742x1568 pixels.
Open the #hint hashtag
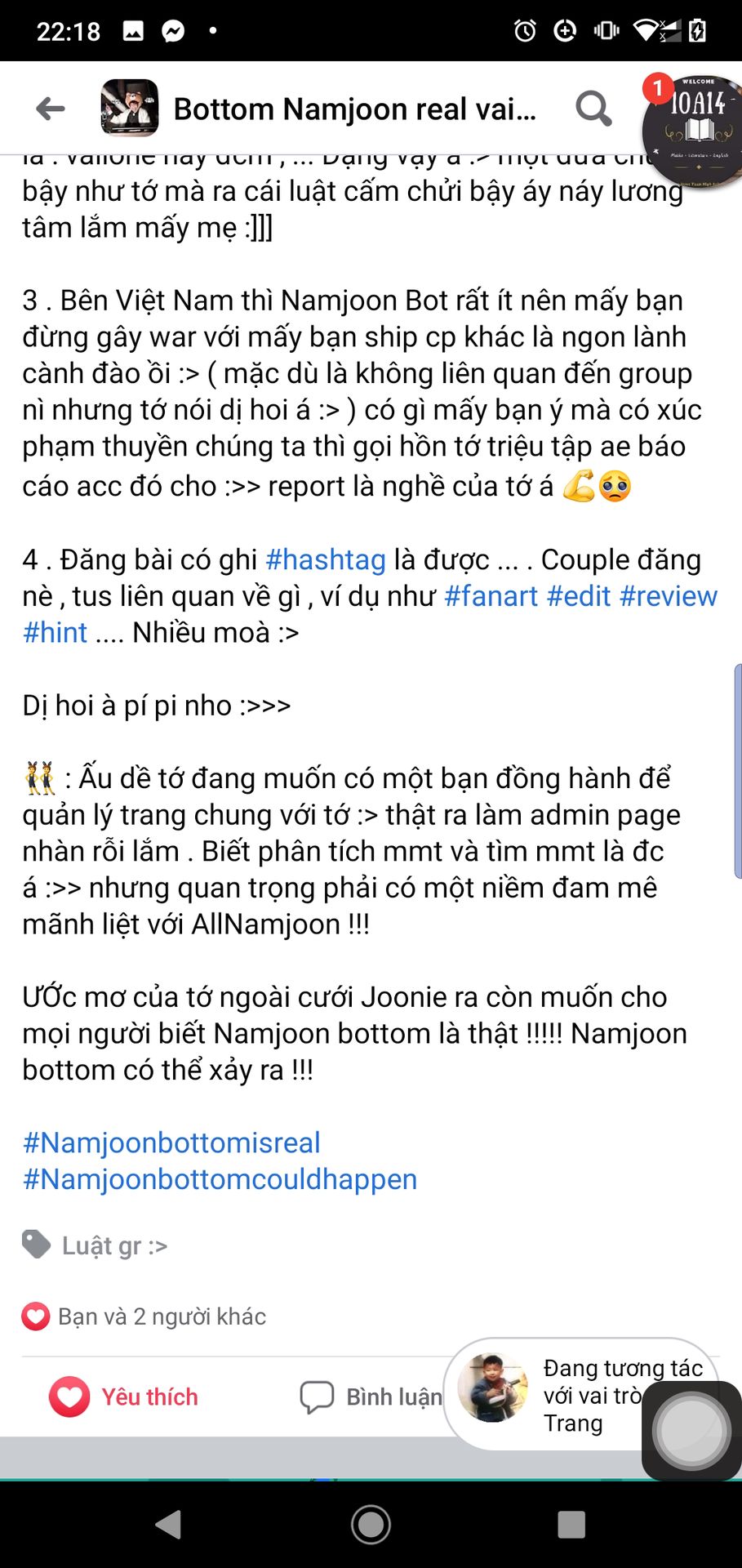(55, 633)
